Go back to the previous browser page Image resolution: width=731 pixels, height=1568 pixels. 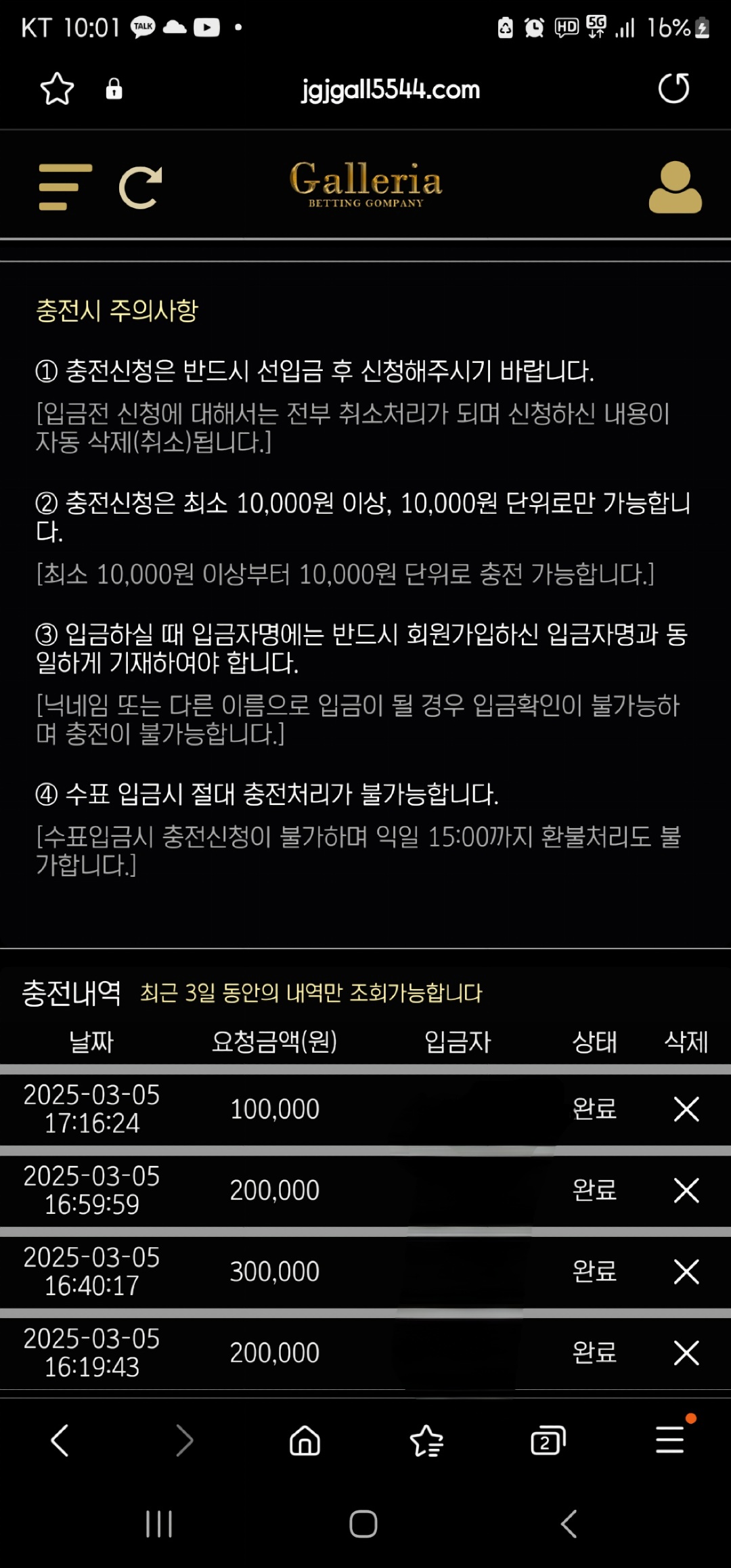click(60, 1440)
